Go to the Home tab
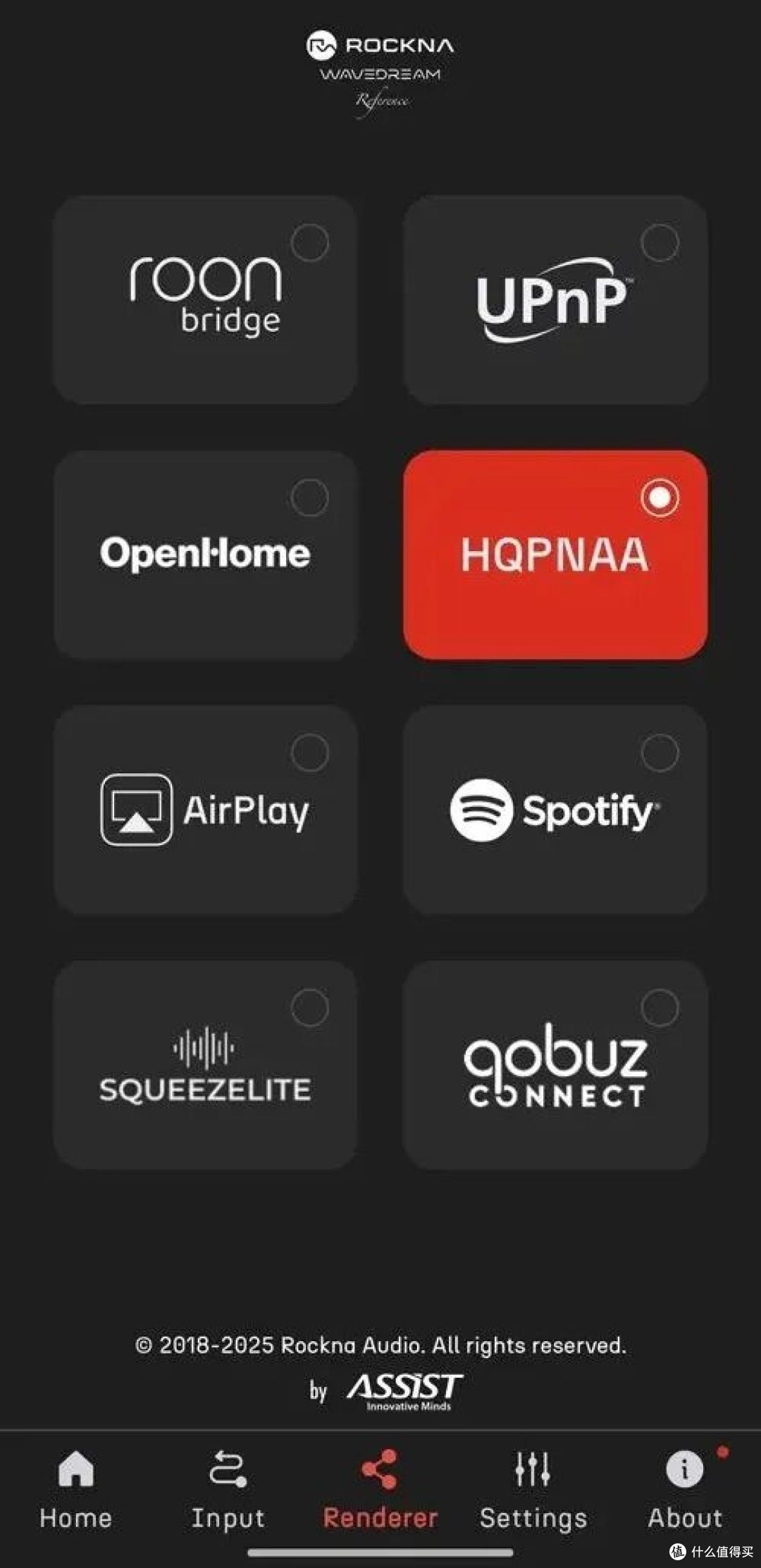761x1568 pixels. [76, 1489]
